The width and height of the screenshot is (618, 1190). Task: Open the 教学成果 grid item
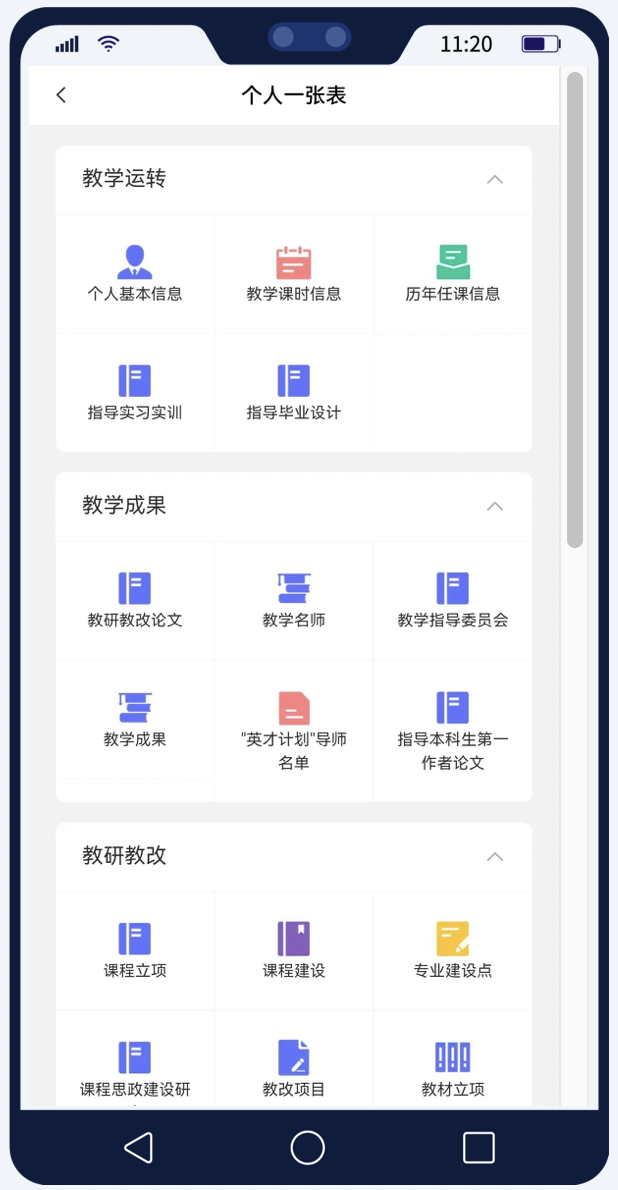[x=135, y=720]
